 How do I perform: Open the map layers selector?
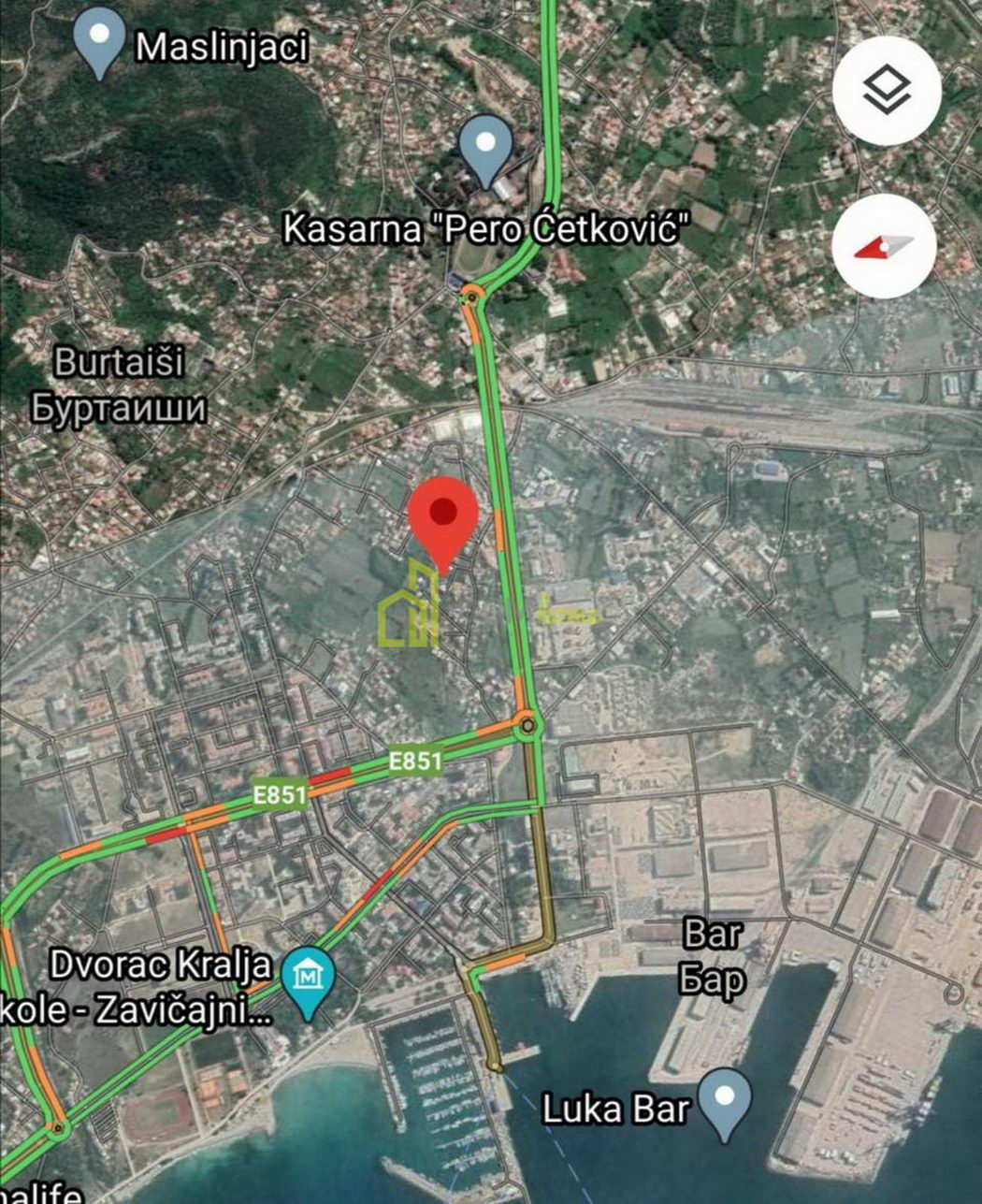pos(886,91)
